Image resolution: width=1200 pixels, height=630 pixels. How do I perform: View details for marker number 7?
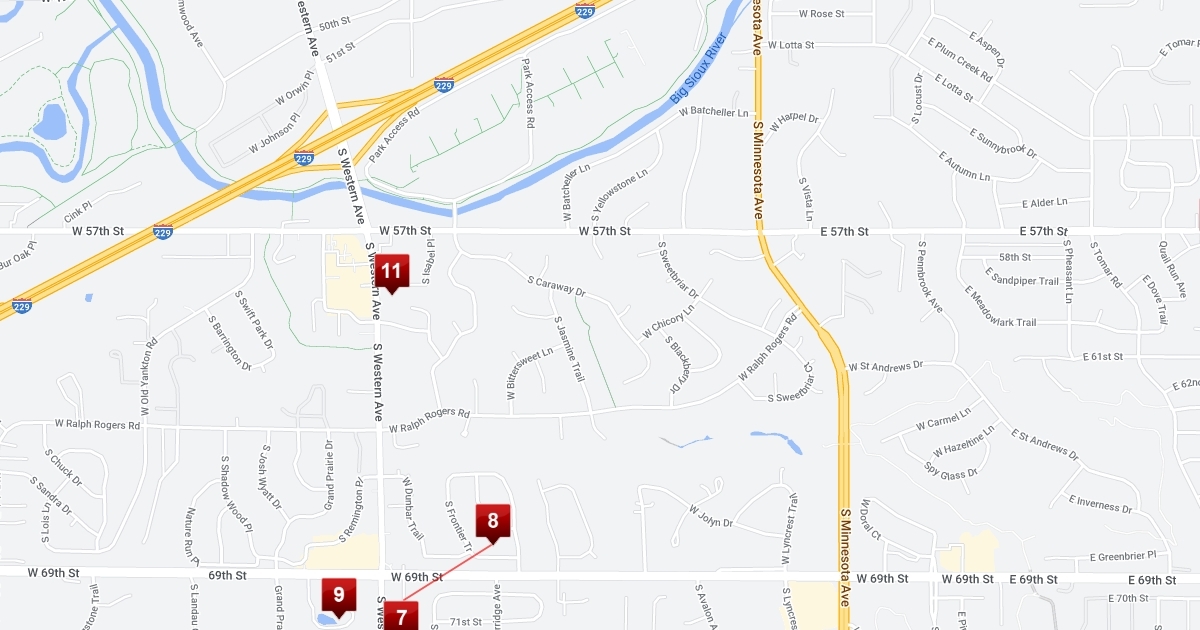coord(401,617)
